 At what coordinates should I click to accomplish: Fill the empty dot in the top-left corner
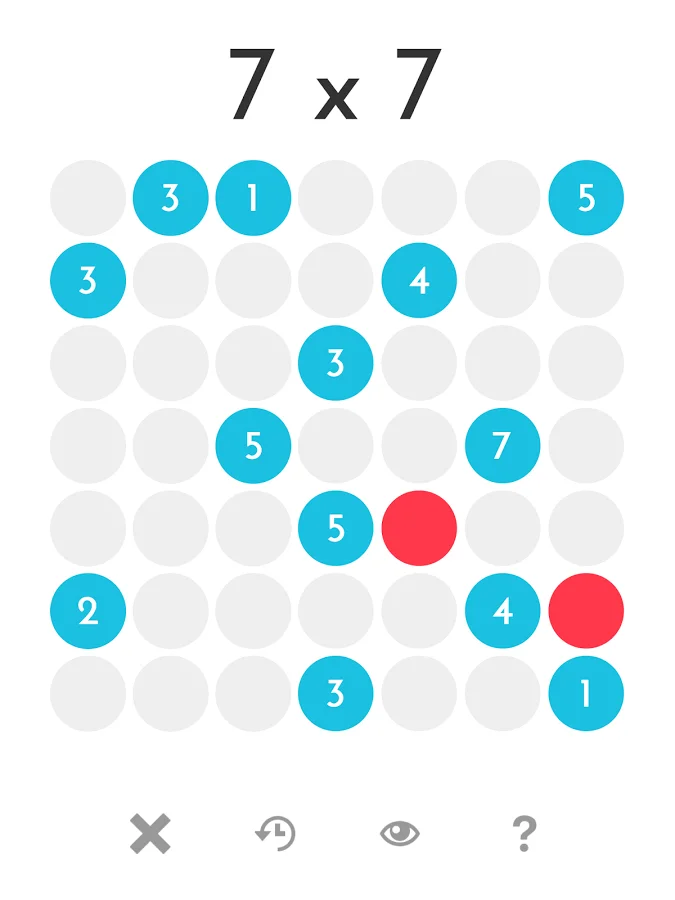[x=88, y=198]
